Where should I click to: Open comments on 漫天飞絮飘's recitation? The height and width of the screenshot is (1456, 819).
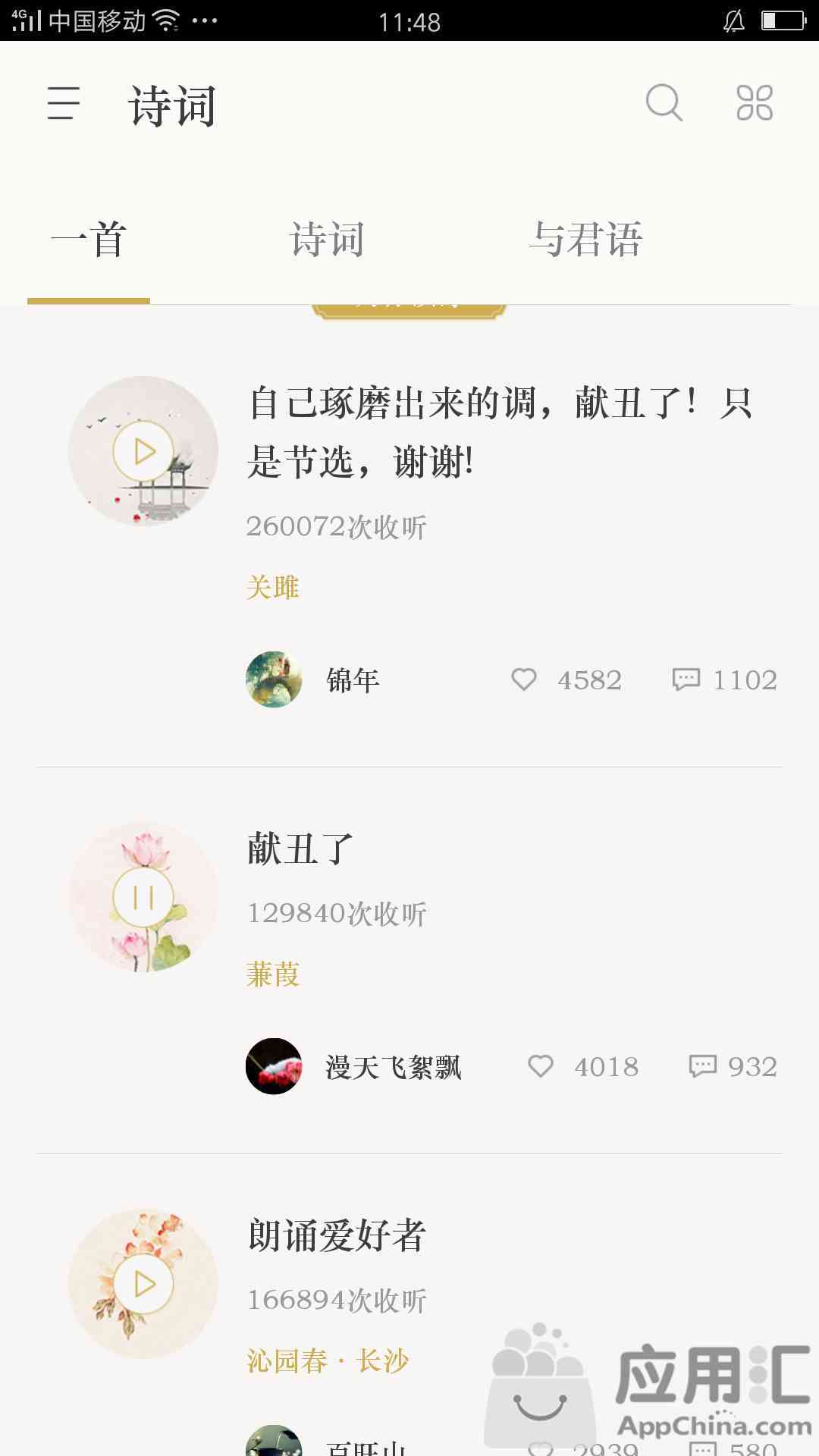tap(702, 1066)
